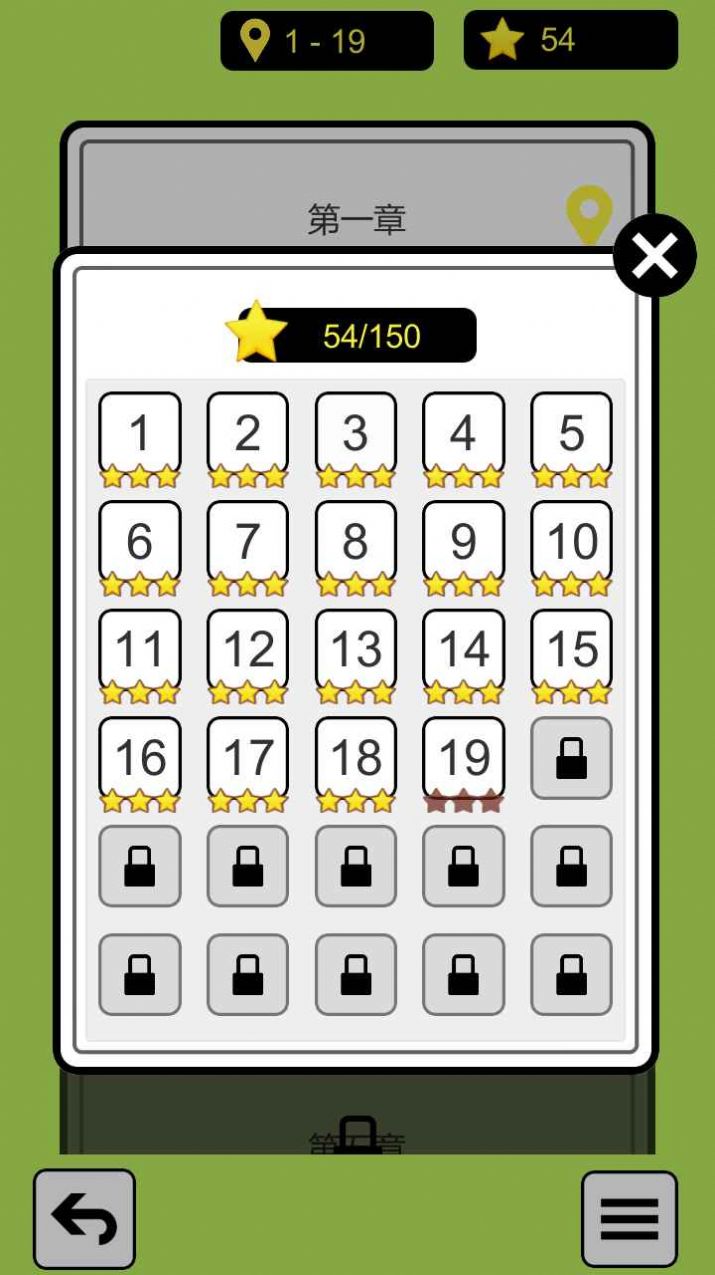Open level 1
715x1275 pixels.
[140, 434]
